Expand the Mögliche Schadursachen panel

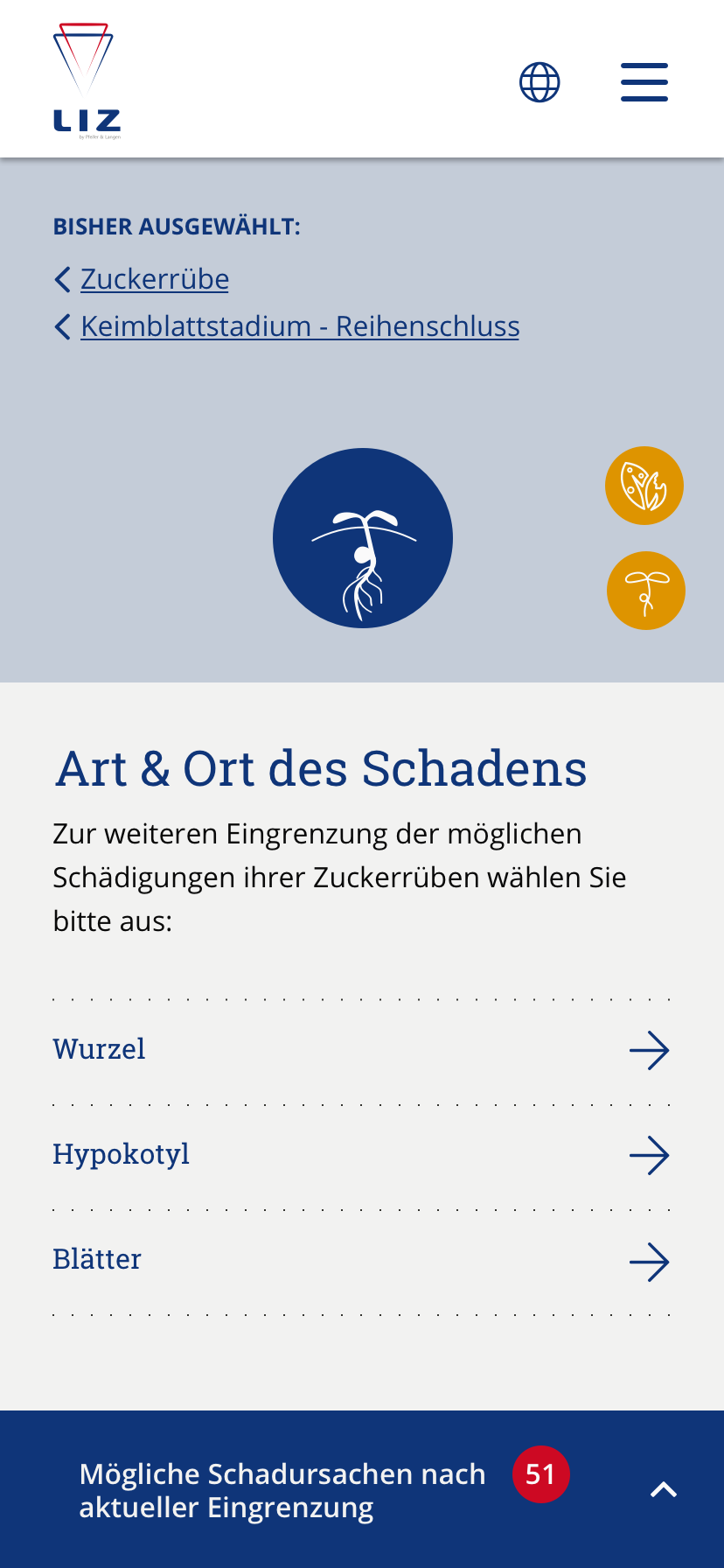click(x=664, y=1489)
